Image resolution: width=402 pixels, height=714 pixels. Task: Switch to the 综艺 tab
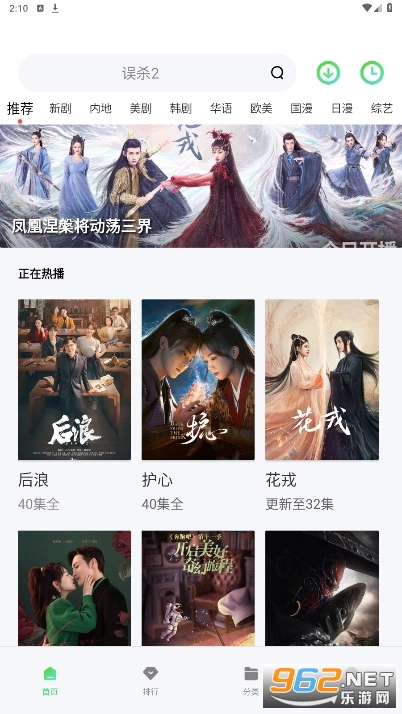382,108
